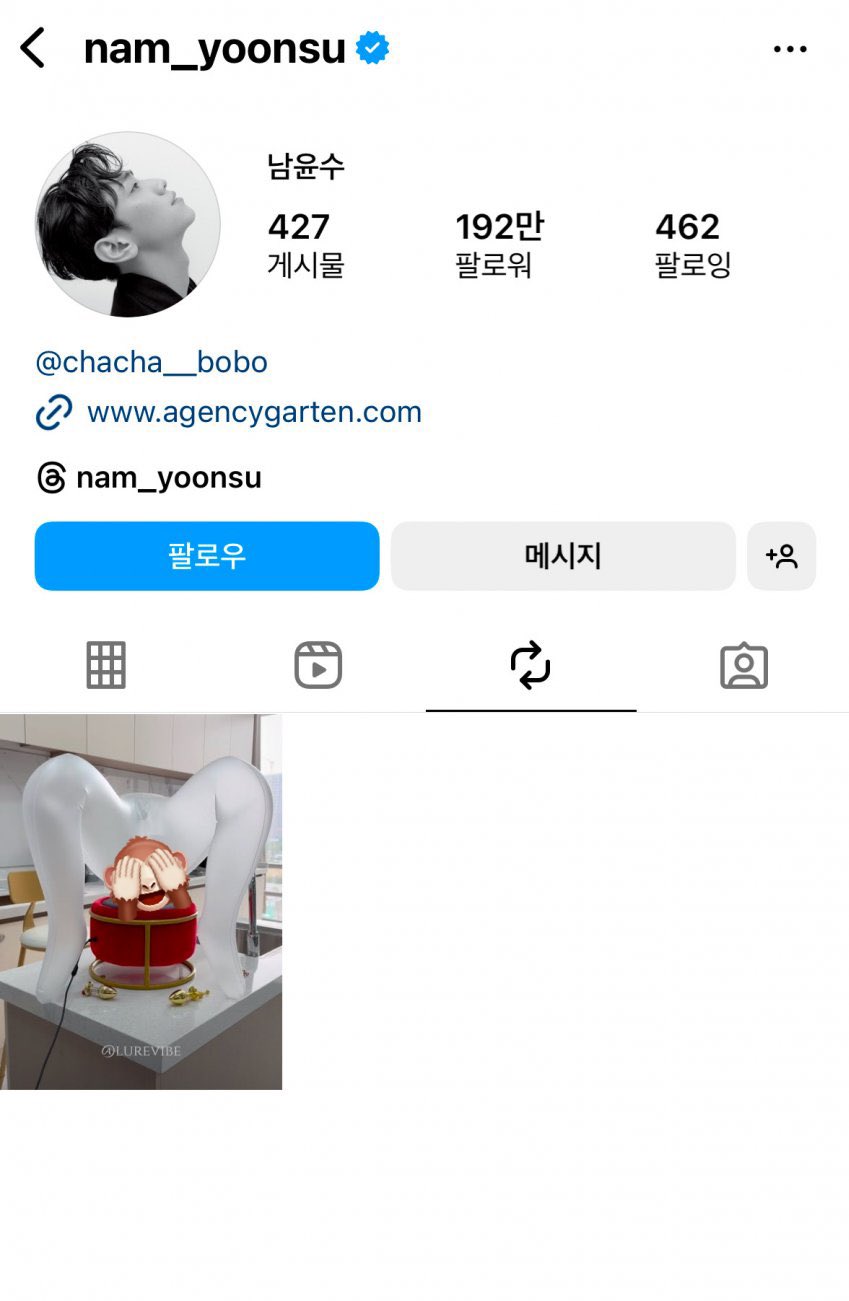Image resolution: width=849 pixels, height=1301 pixels.
Task: Open the reposted LUREVIBE post
Action: click(141, 901)
